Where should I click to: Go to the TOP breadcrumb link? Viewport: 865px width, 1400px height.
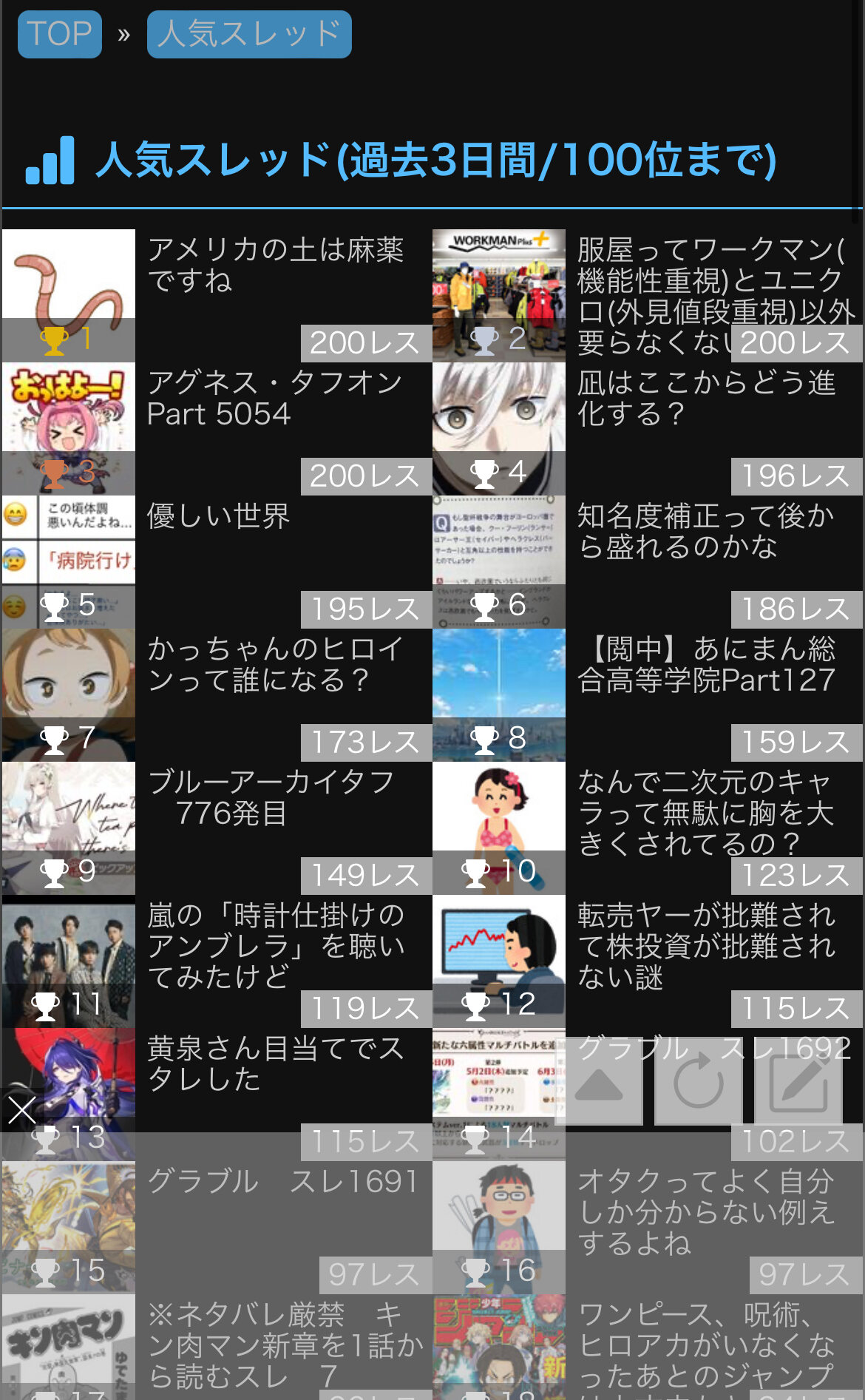(x=60, y=34)
